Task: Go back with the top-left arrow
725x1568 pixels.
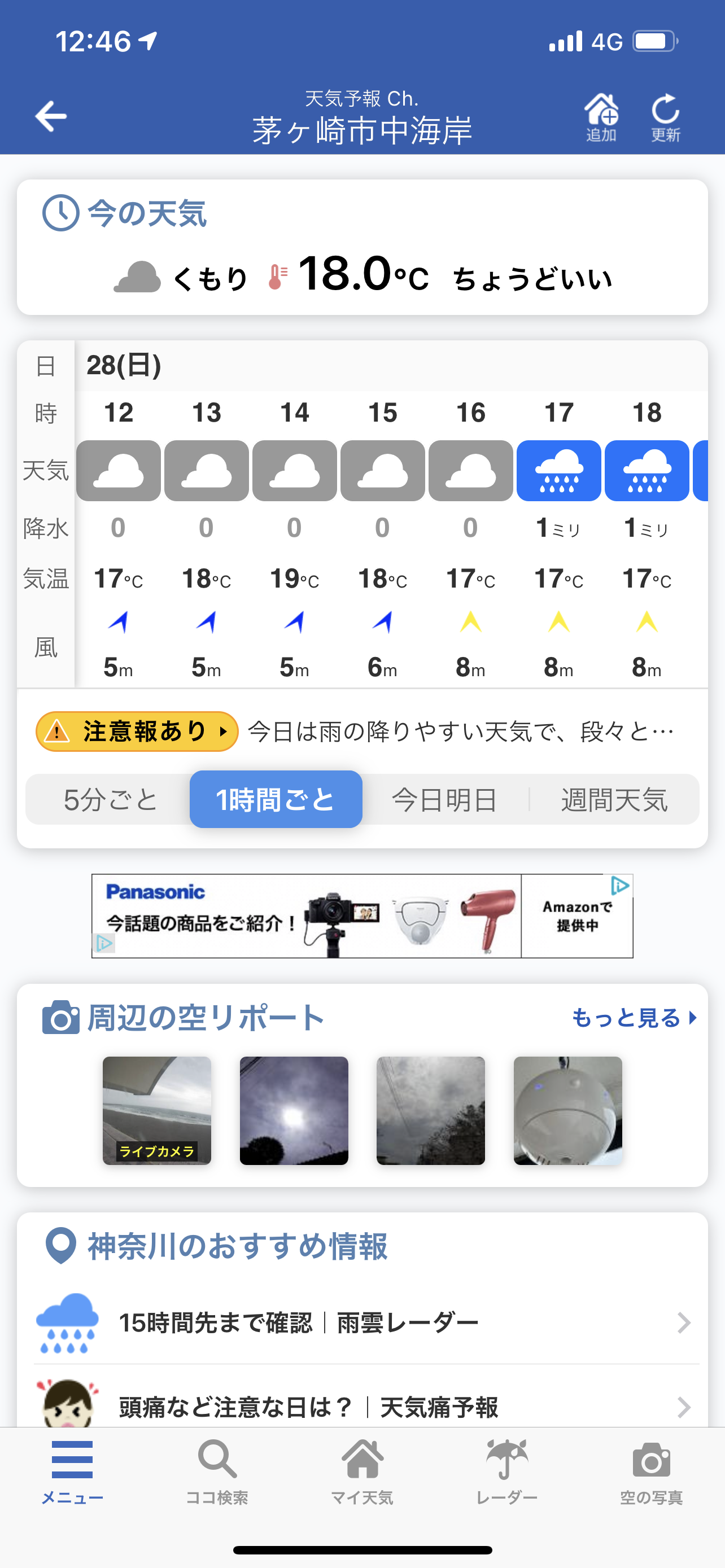Action: pyautogui.click(x=51, y=116)
